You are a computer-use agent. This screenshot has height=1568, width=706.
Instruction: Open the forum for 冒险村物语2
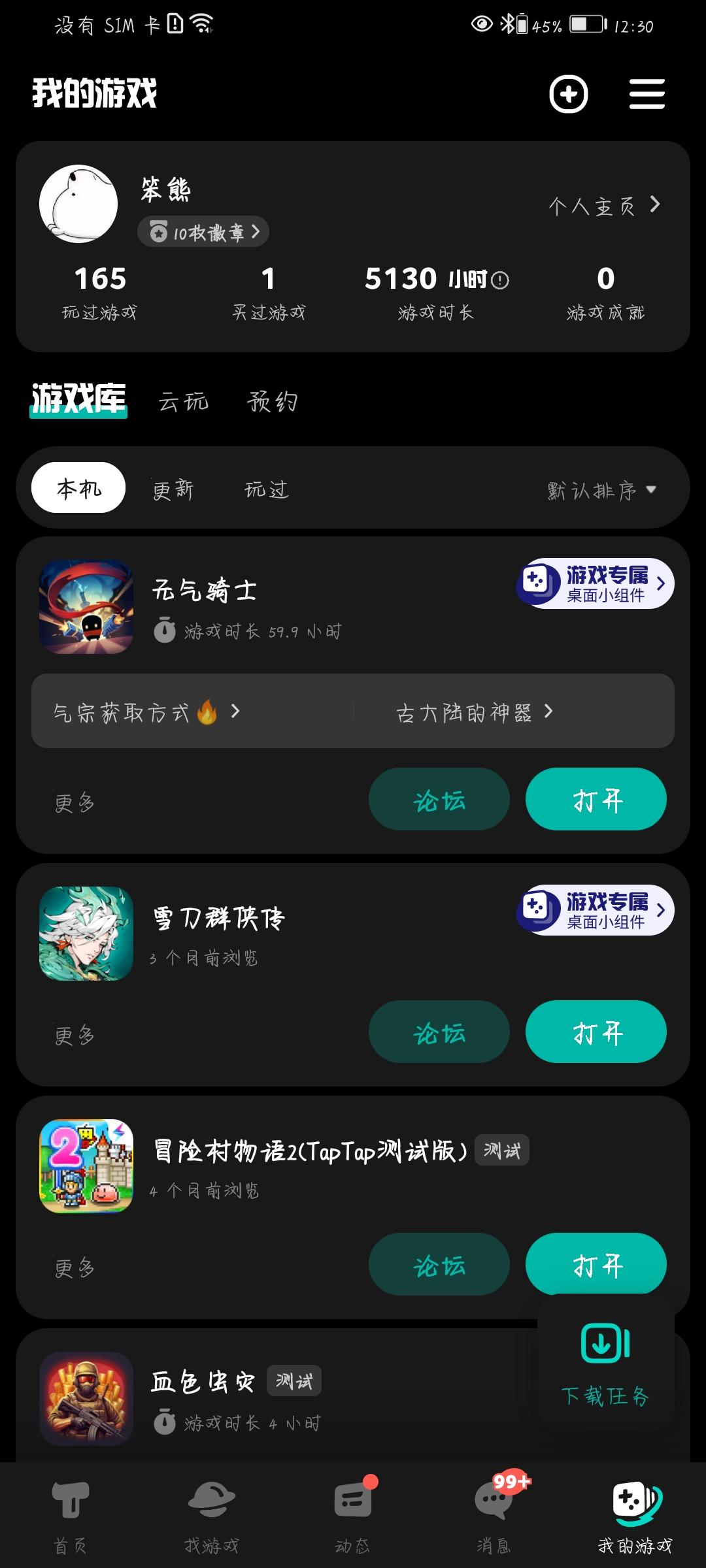(x=439, y=1265)
